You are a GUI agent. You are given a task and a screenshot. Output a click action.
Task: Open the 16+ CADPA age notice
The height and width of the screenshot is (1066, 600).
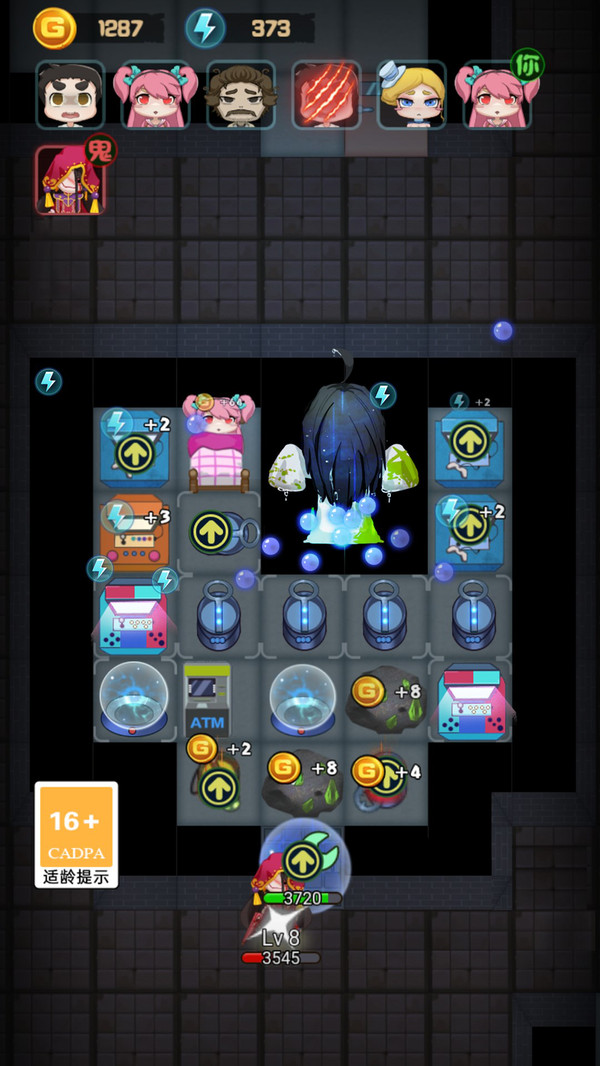tap(77, 834)
